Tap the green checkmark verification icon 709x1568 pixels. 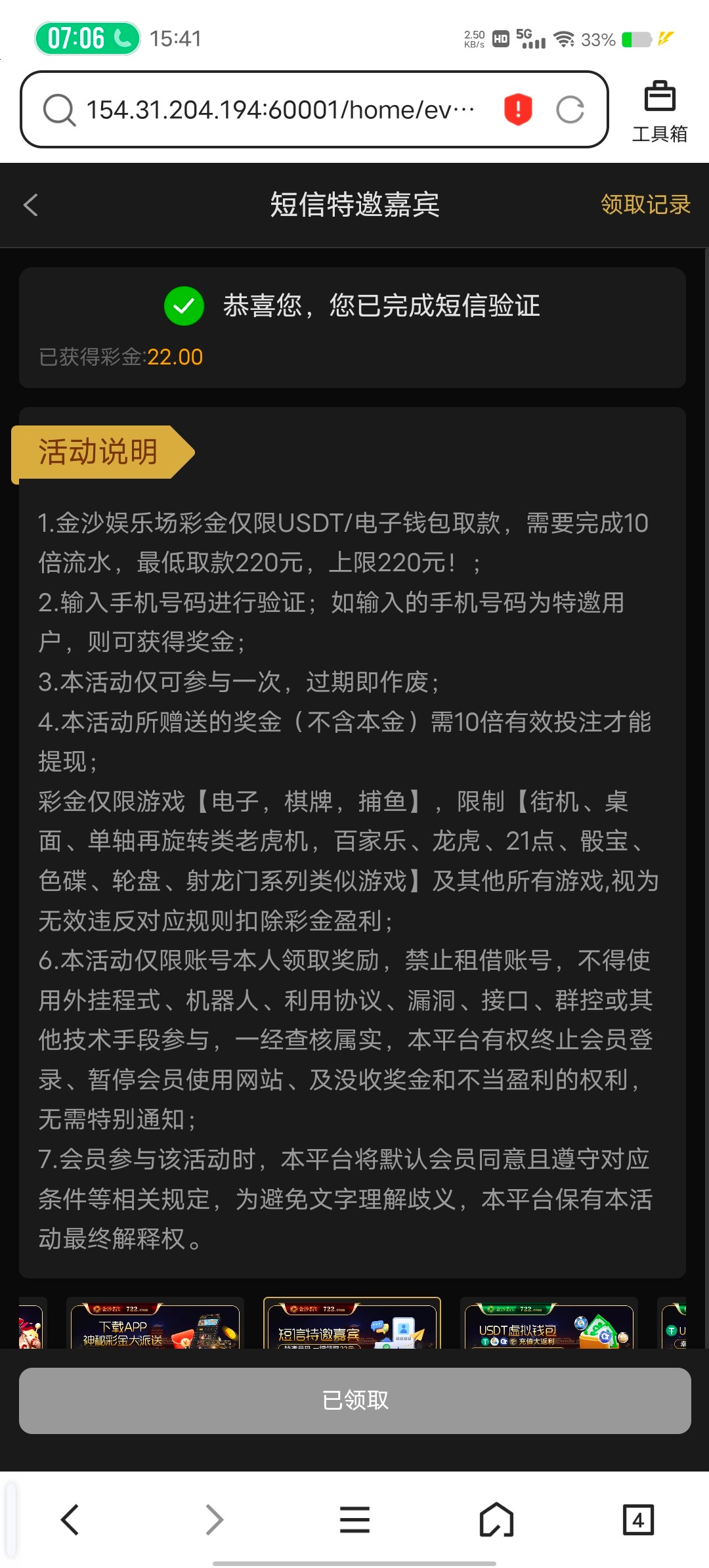tap(184, 306)
